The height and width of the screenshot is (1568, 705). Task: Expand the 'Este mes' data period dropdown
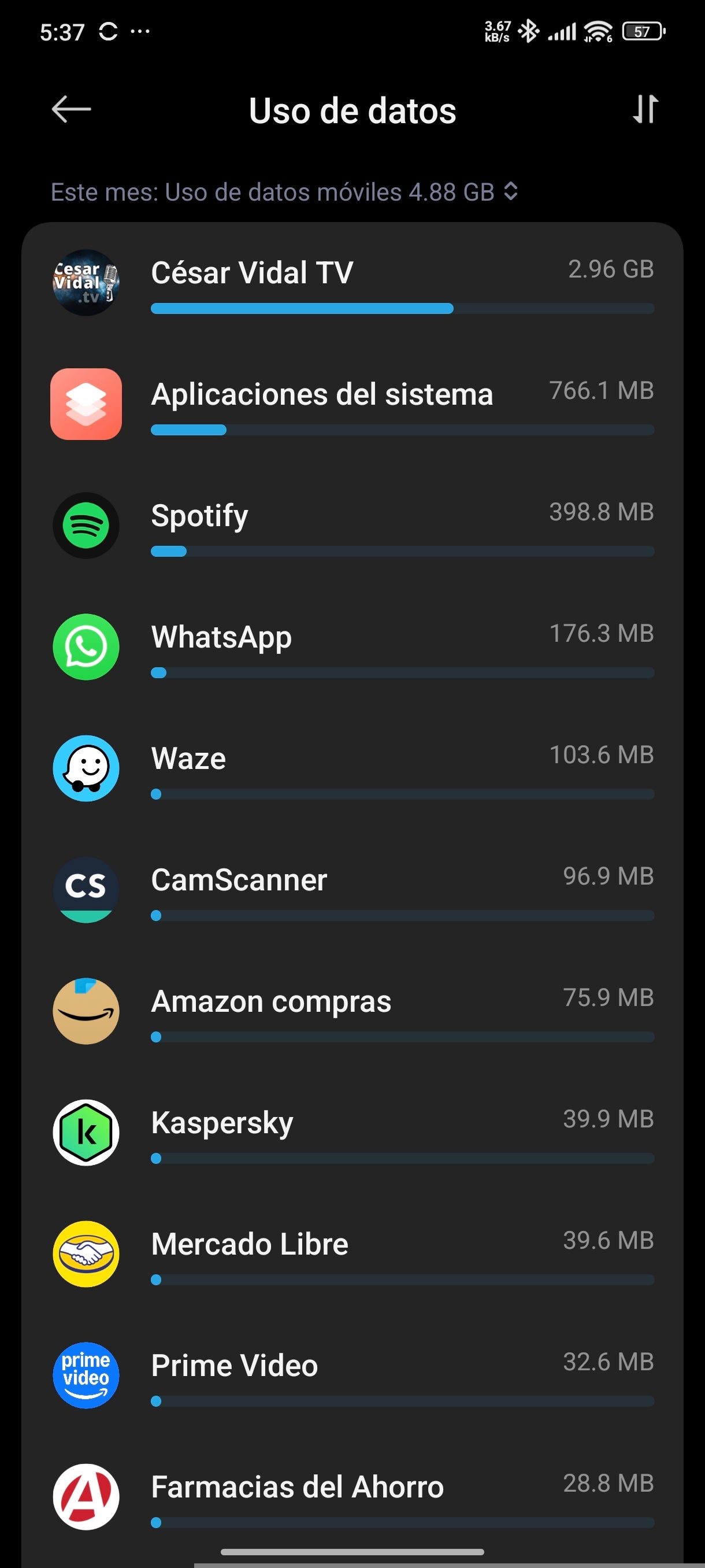click(x=284, y=193)
